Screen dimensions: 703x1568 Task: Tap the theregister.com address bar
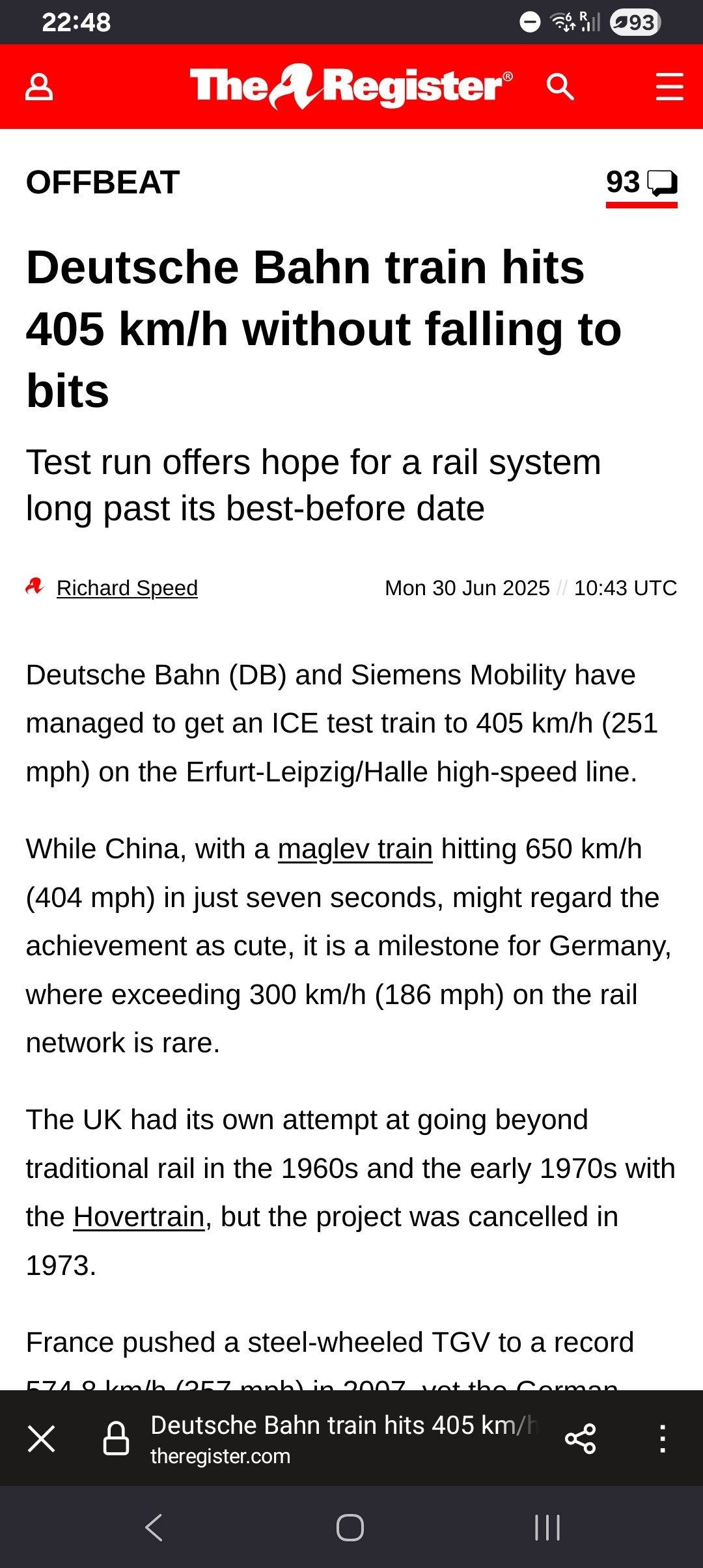(x=344, y=1438)
